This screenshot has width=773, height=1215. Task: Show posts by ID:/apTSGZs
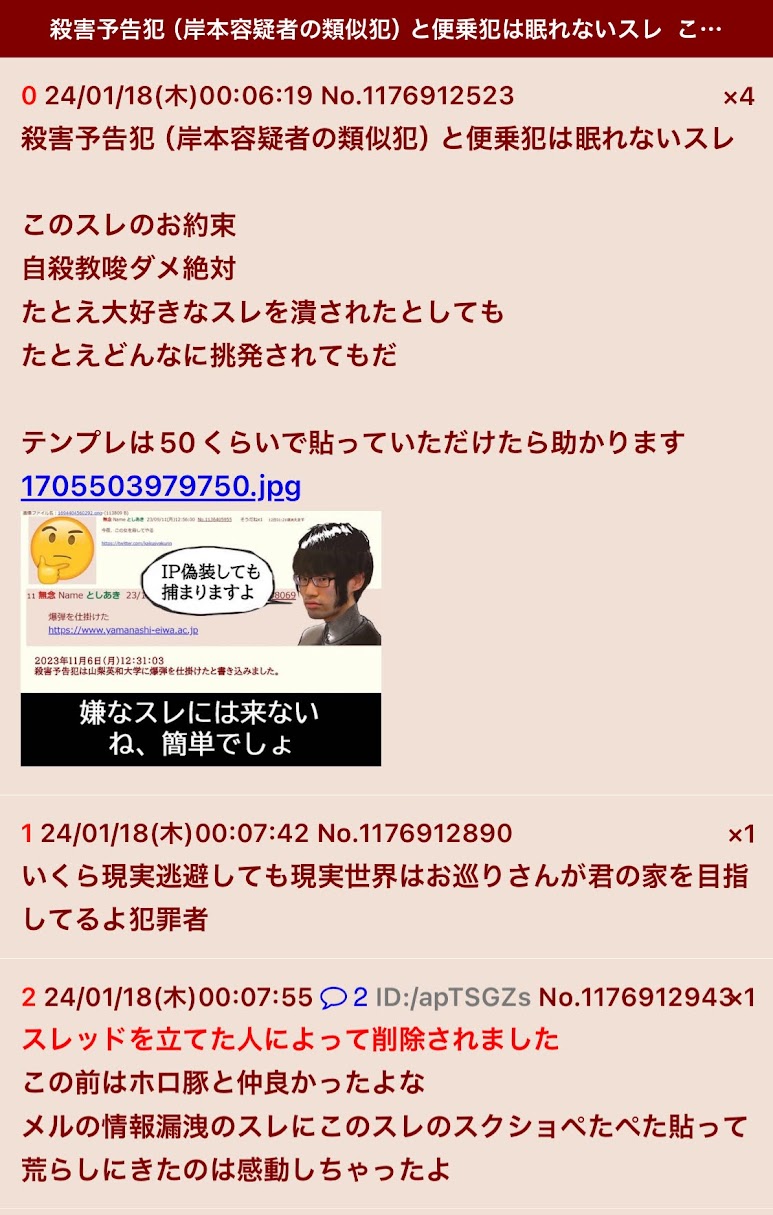tap(453, 997)
